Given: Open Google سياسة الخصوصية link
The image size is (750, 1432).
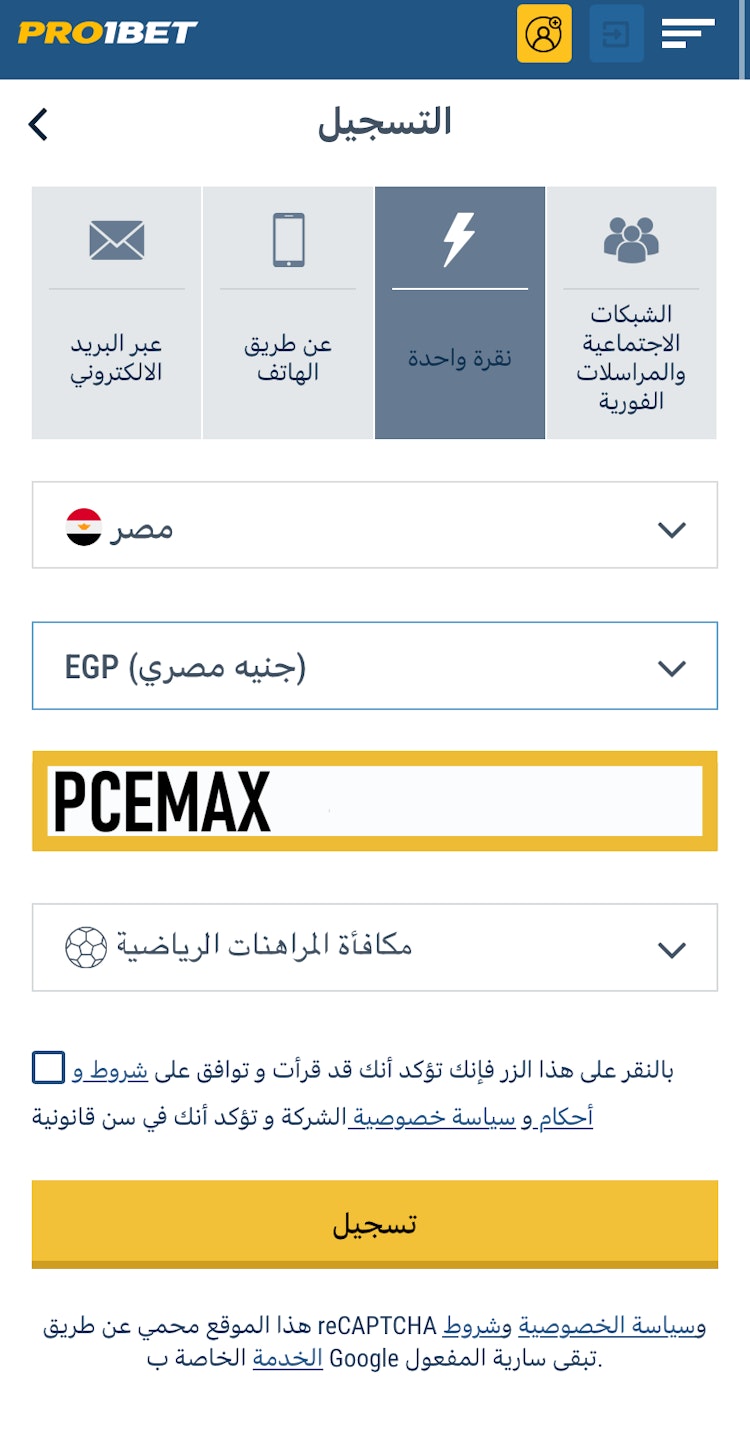Looking at the screenshot, I should tap(612, 1326).
